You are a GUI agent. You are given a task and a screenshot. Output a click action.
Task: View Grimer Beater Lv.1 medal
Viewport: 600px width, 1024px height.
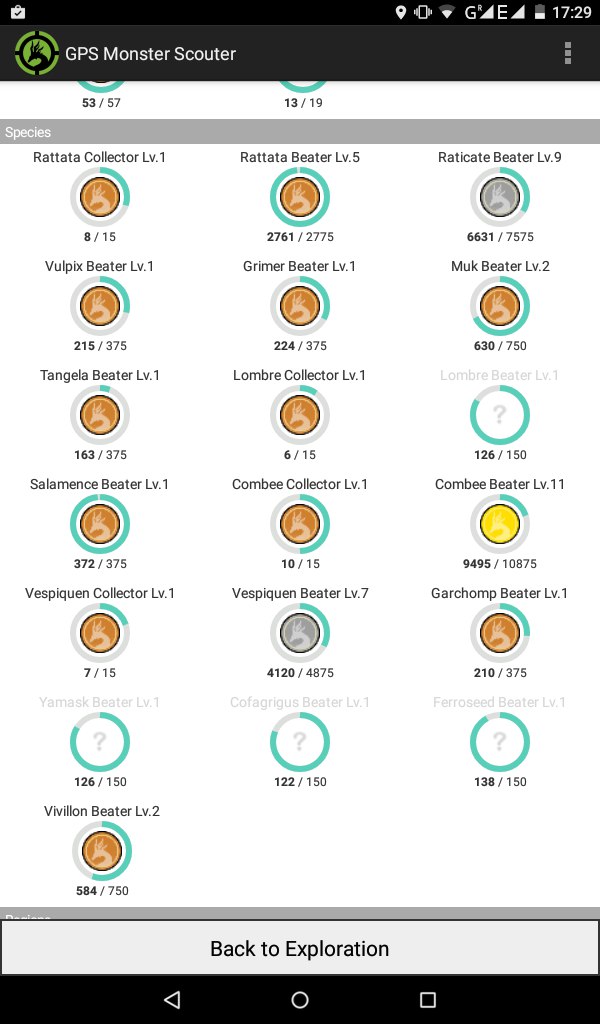[300, 306]
